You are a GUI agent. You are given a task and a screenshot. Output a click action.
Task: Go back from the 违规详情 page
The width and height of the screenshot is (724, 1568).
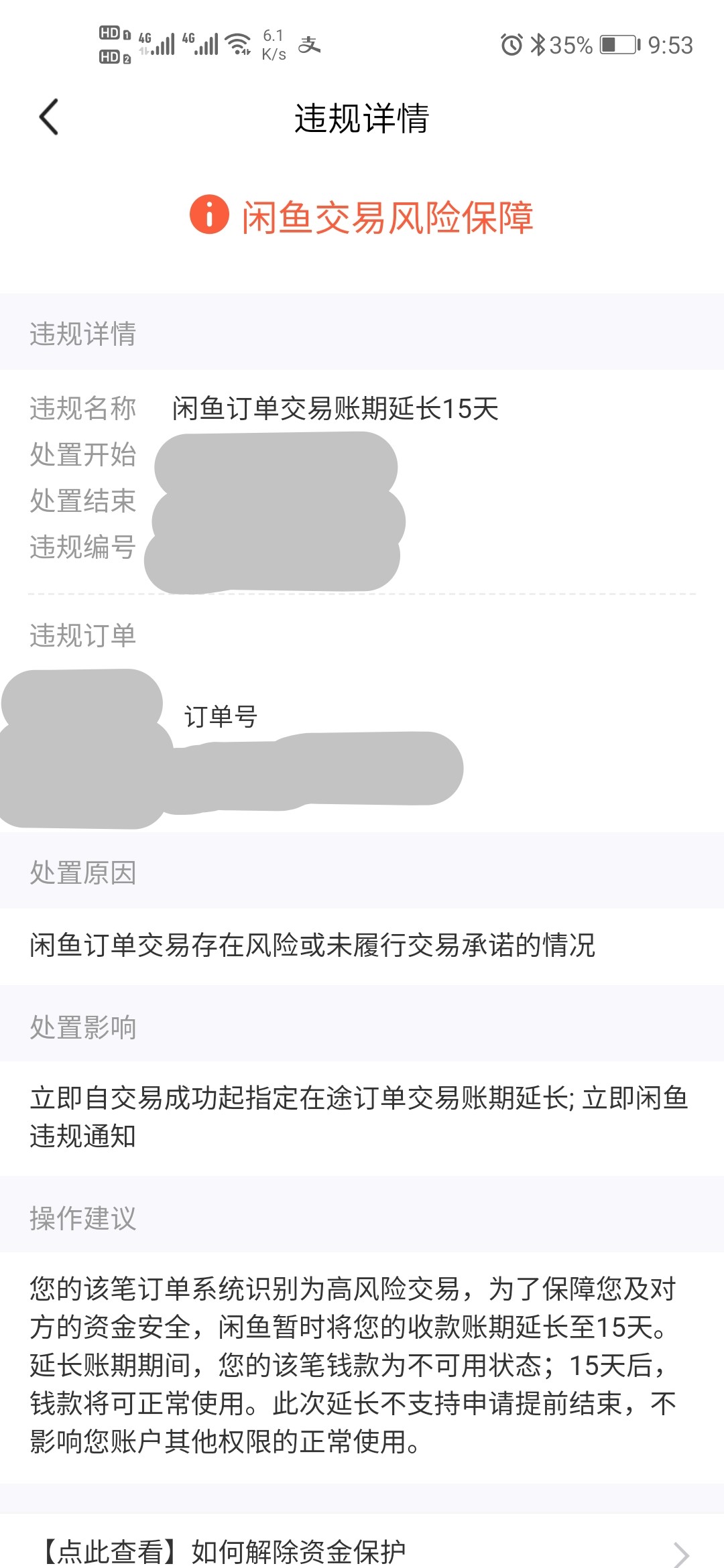click(49, 117)
